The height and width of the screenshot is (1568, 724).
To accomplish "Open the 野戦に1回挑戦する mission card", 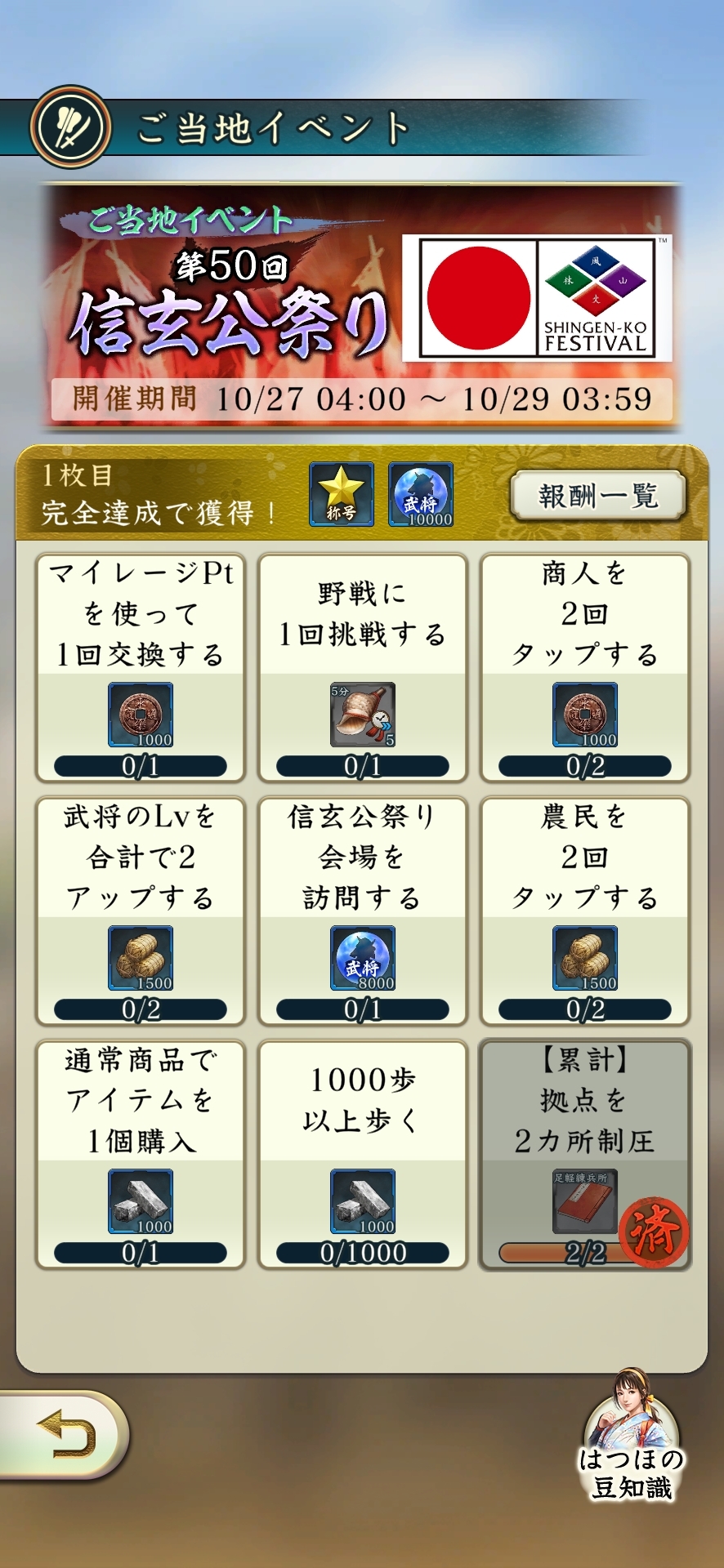I will pos(362,667).
